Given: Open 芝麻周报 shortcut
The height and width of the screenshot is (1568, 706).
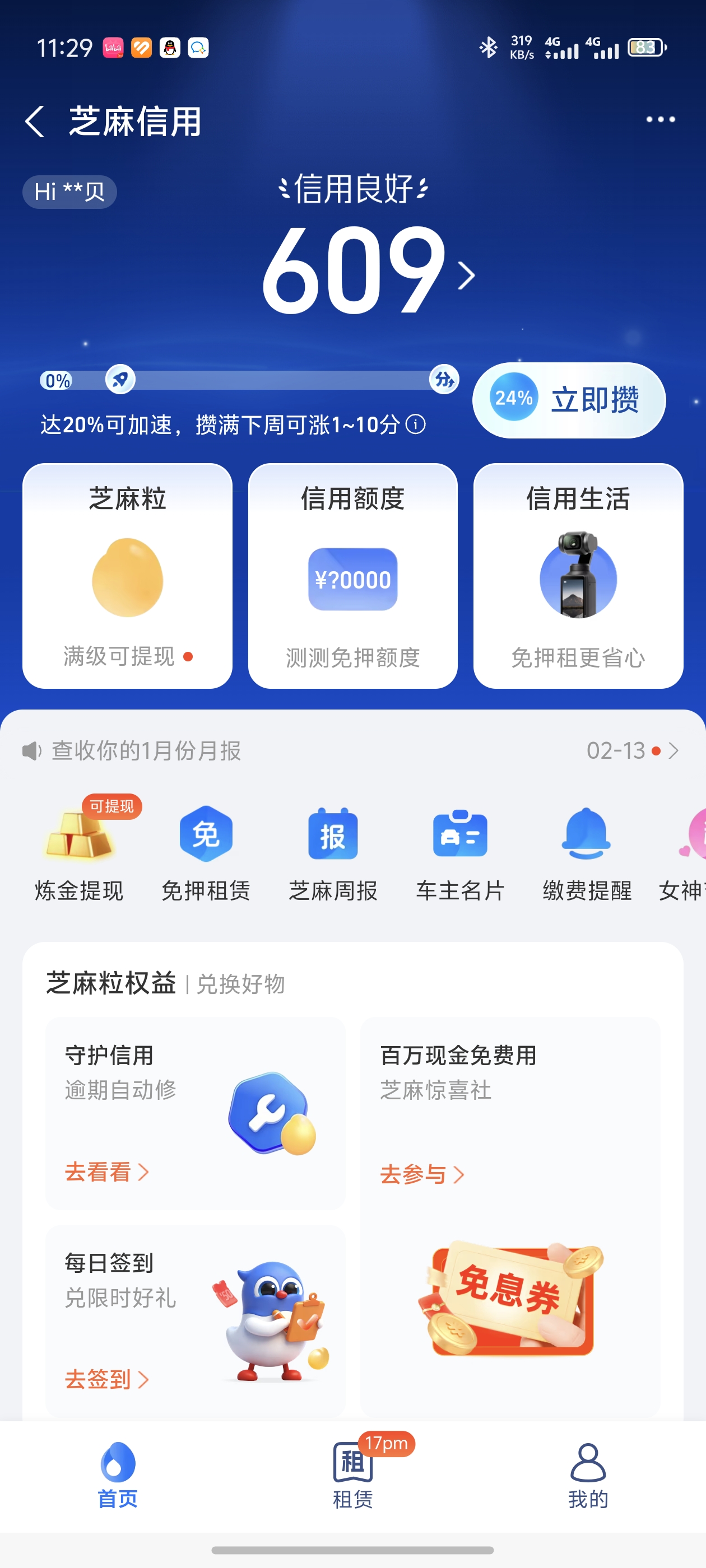Looking at the screenshot, I should tap(333, 852).
